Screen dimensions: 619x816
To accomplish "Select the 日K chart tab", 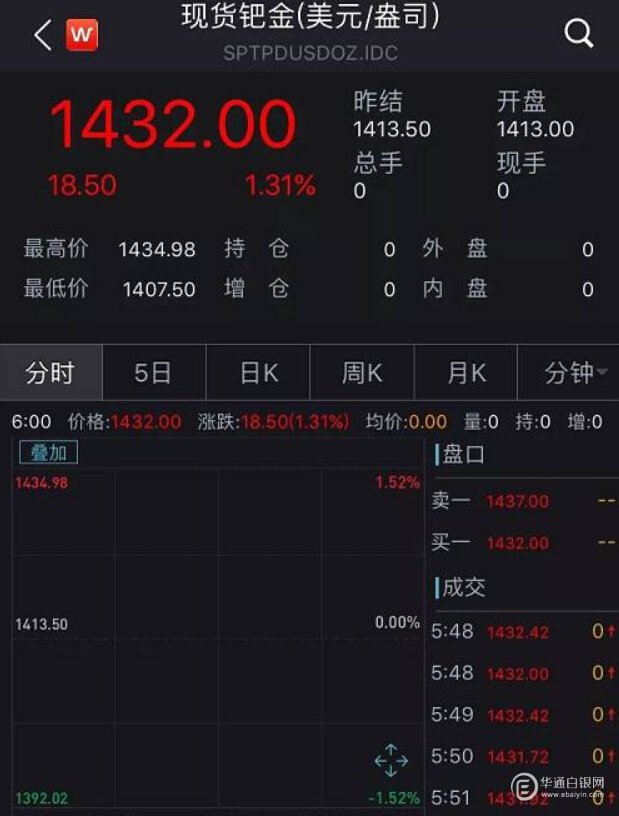I will [258, 374].
